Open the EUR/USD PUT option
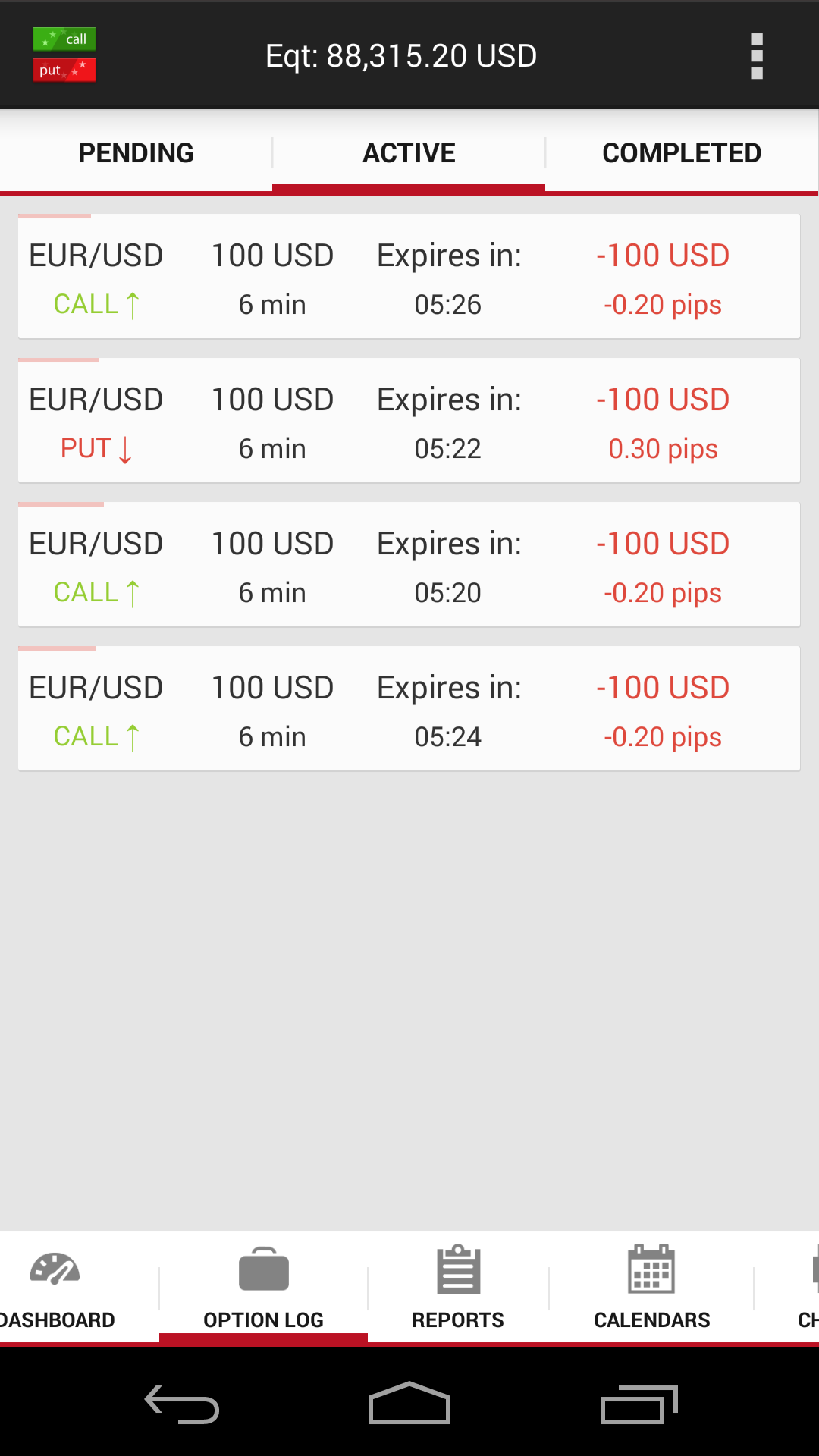The height and width of the screenshot is (1456, 819). click(x=409, y=421)
